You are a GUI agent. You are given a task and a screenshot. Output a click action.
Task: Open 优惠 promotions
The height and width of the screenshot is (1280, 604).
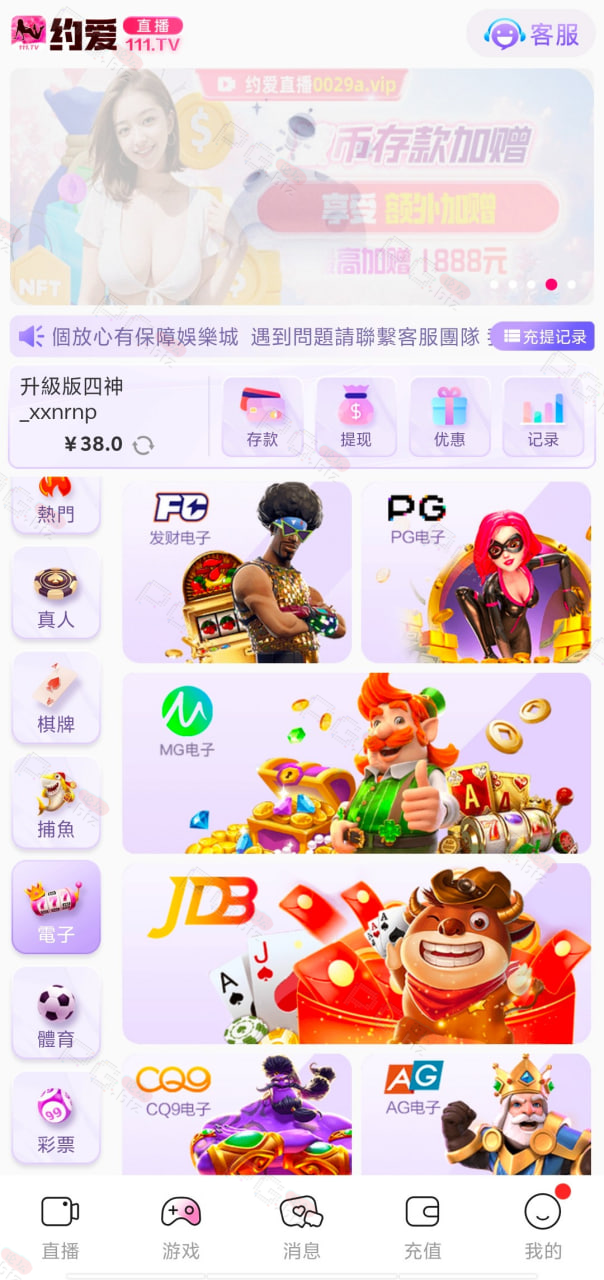click(x=450, y=416)
